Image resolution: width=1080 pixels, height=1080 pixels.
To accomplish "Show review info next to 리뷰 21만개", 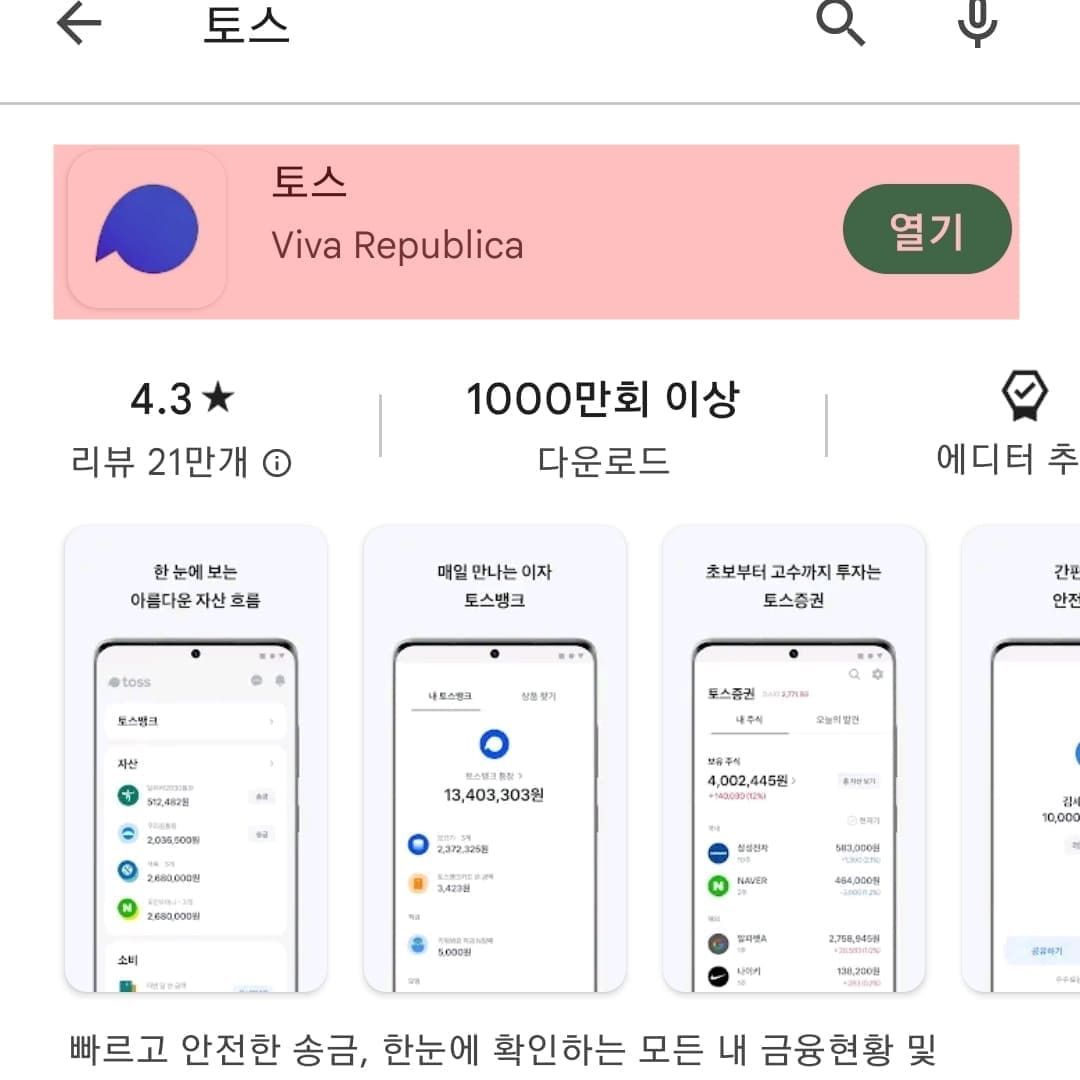I will click(x=277, y=463).
